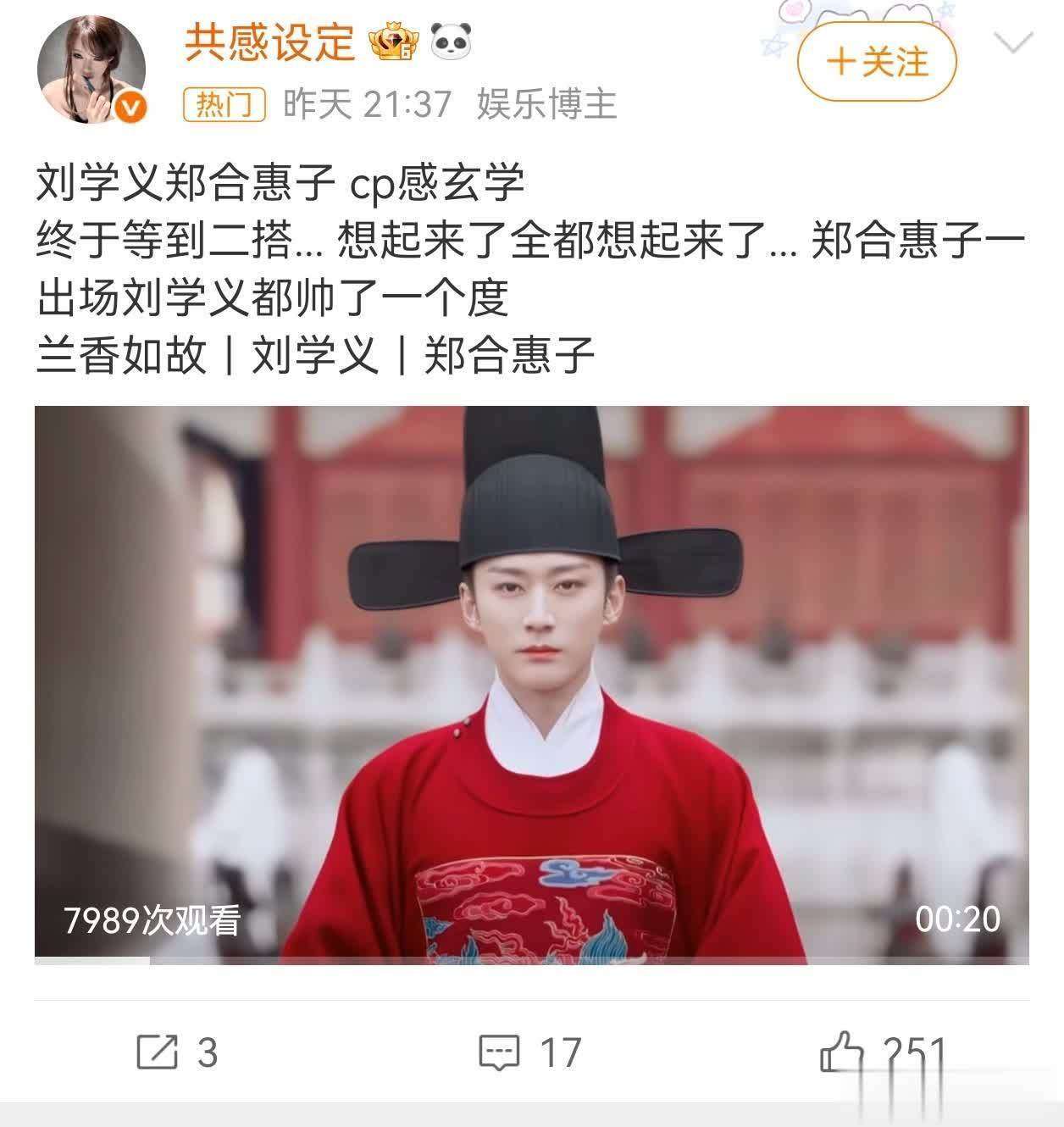Open the 共感设定 profile avatar
Viewport: 1064px width, 1127px height.
(x=91, y=70)
